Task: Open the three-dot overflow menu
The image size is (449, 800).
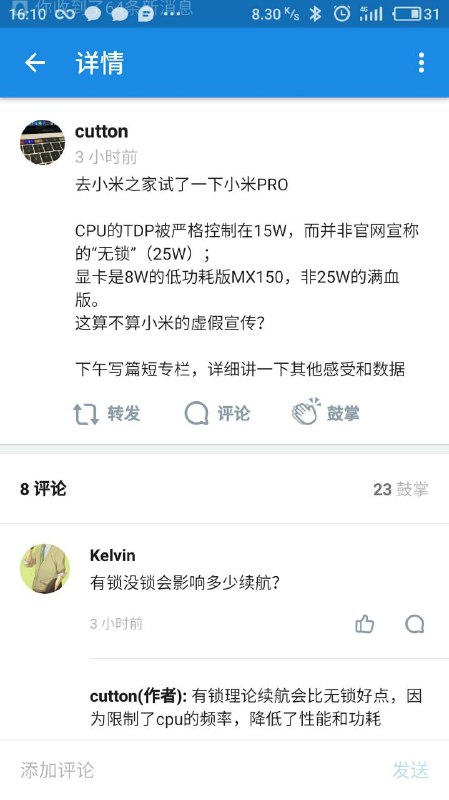Action: 421,63
